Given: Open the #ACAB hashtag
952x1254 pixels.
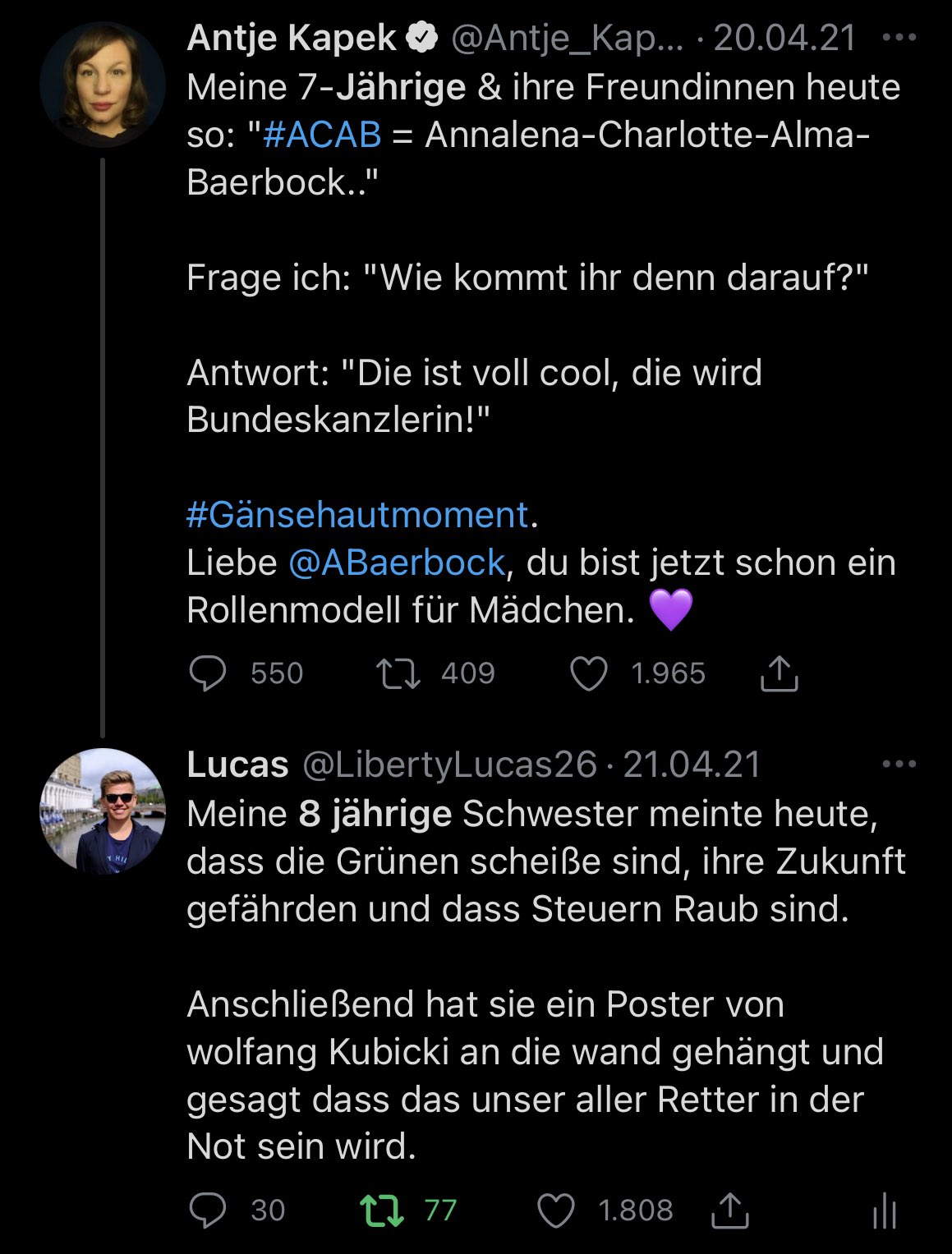Looking at the screenshot, I should click(322, 135).
